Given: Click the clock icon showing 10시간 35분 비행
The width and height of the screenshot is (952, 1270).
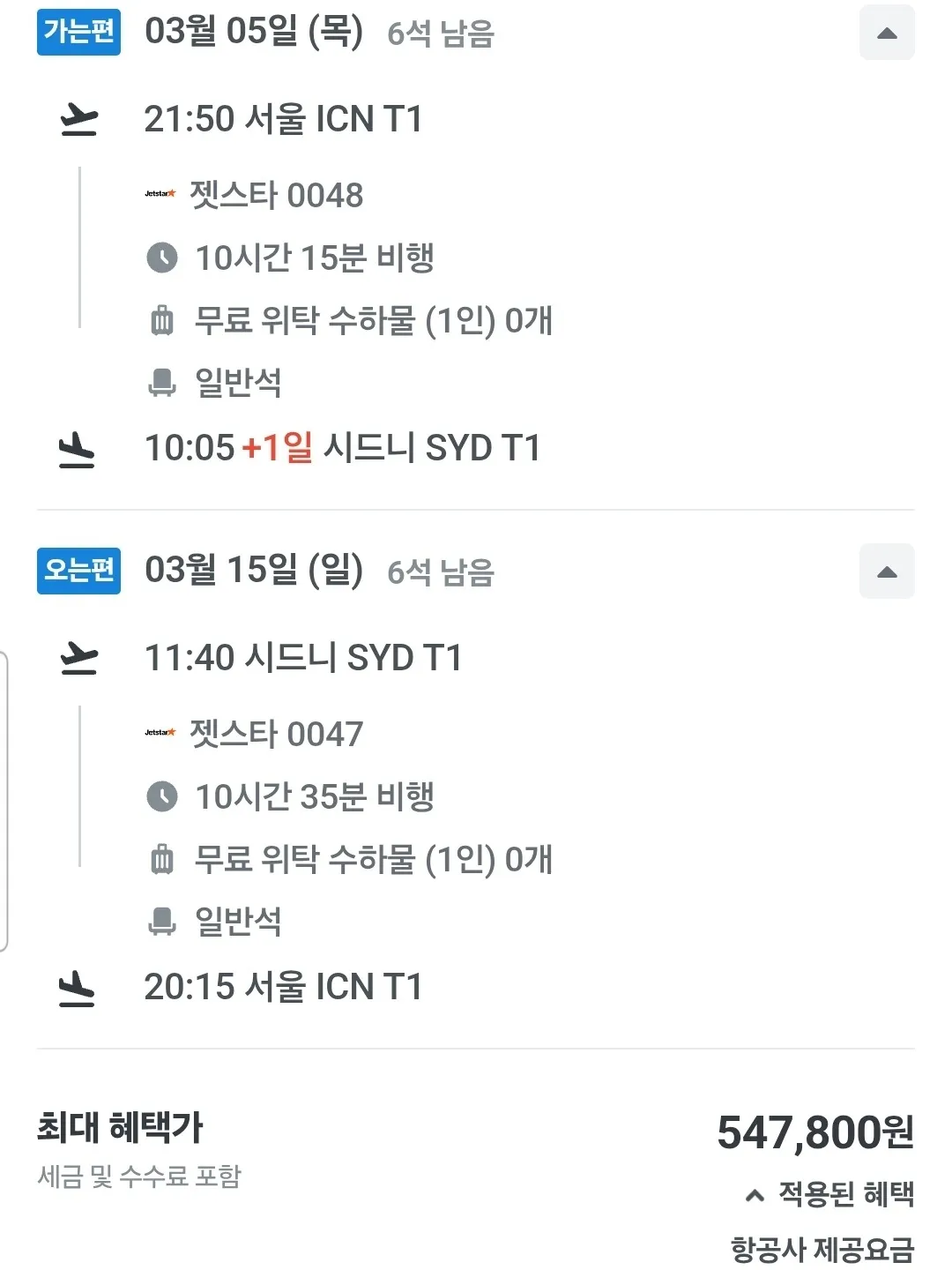Looking at the screenshot, I should coord(162,797).
